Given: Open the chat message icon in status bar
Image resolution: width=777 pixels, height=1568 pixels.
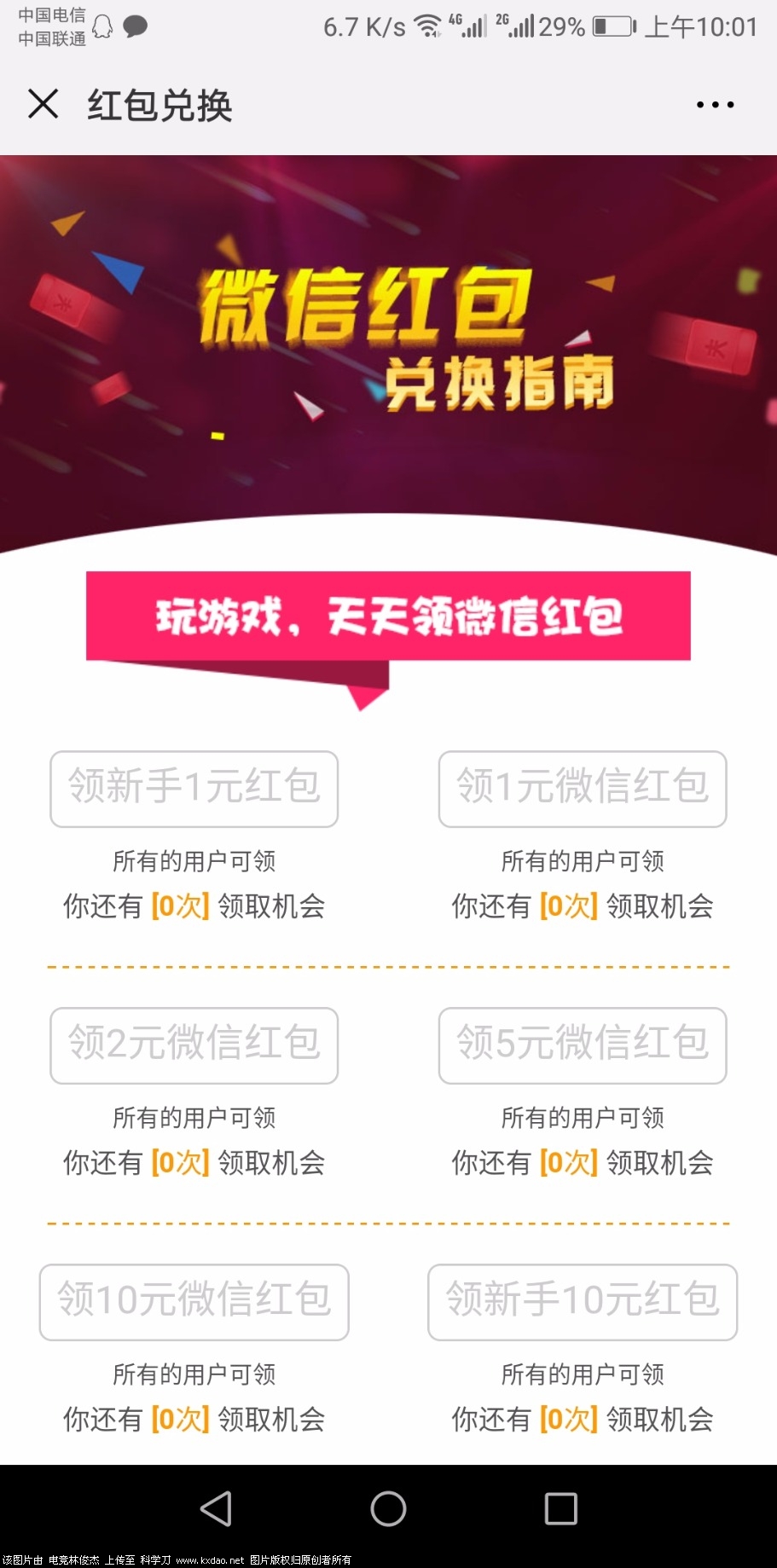Looking at the screenshot, I should (x=136, y=26).
